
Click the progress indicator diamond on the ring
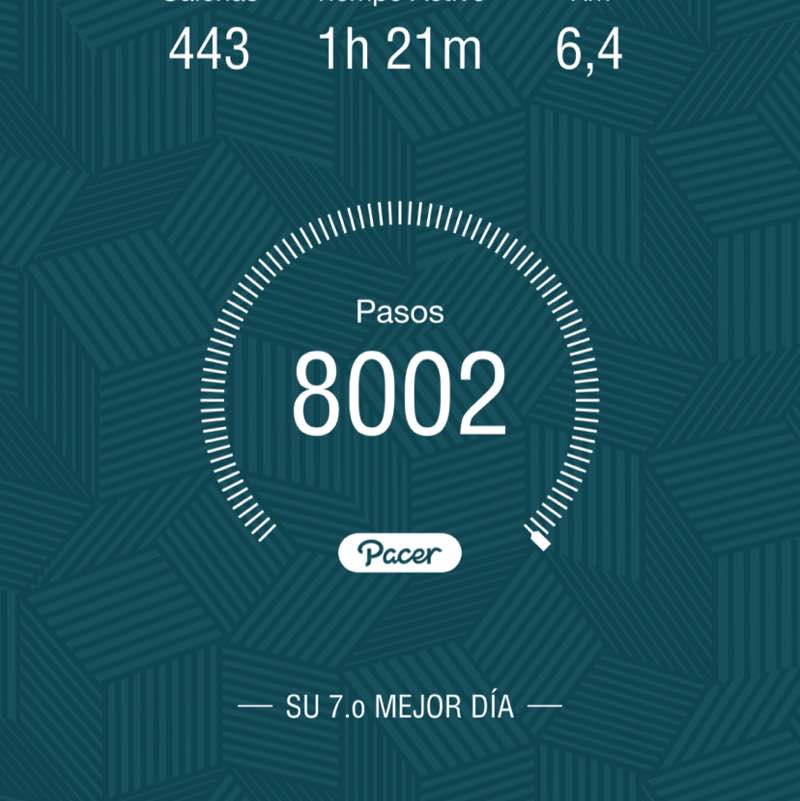pyautogui.click(x=541, y=541)
